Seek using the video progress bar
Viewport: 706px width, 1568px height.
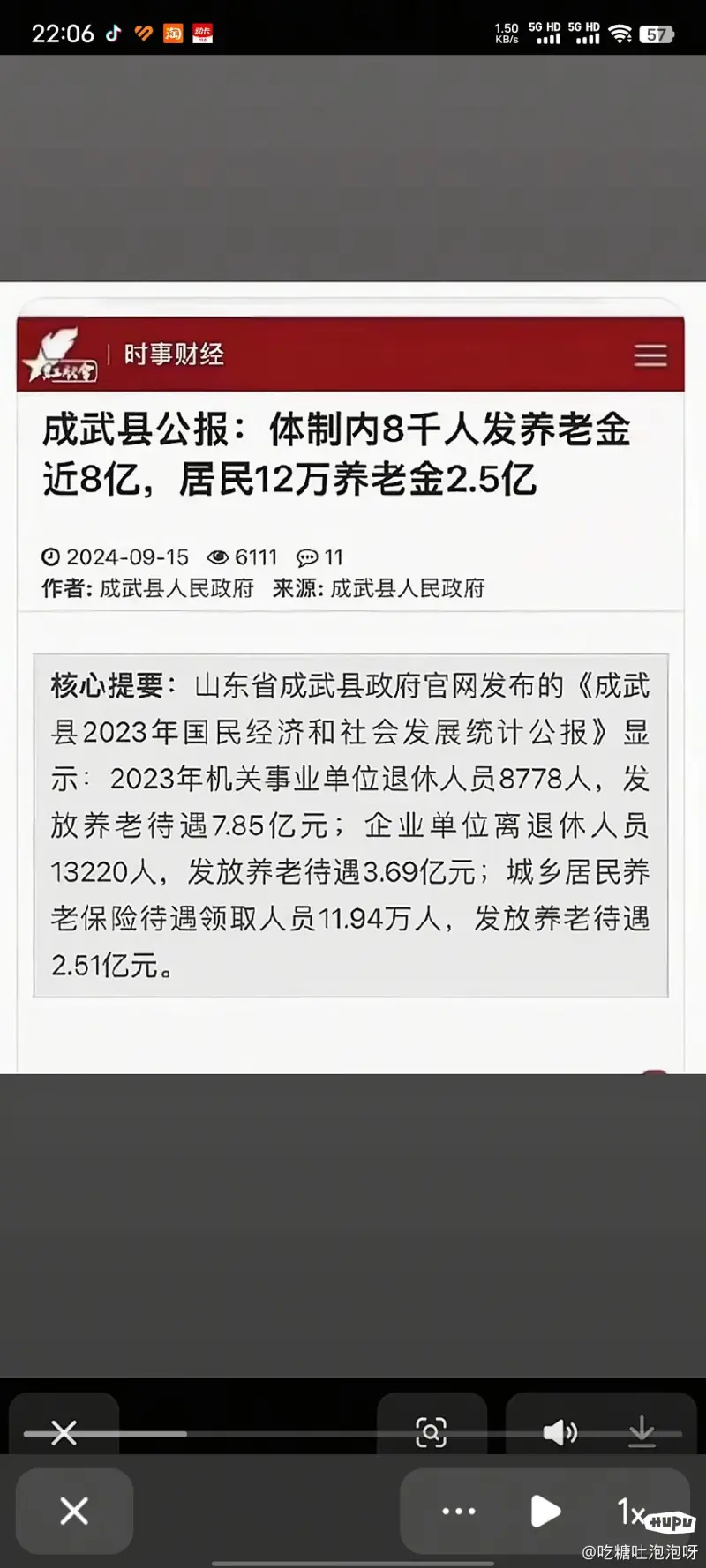pos(353,1434)
